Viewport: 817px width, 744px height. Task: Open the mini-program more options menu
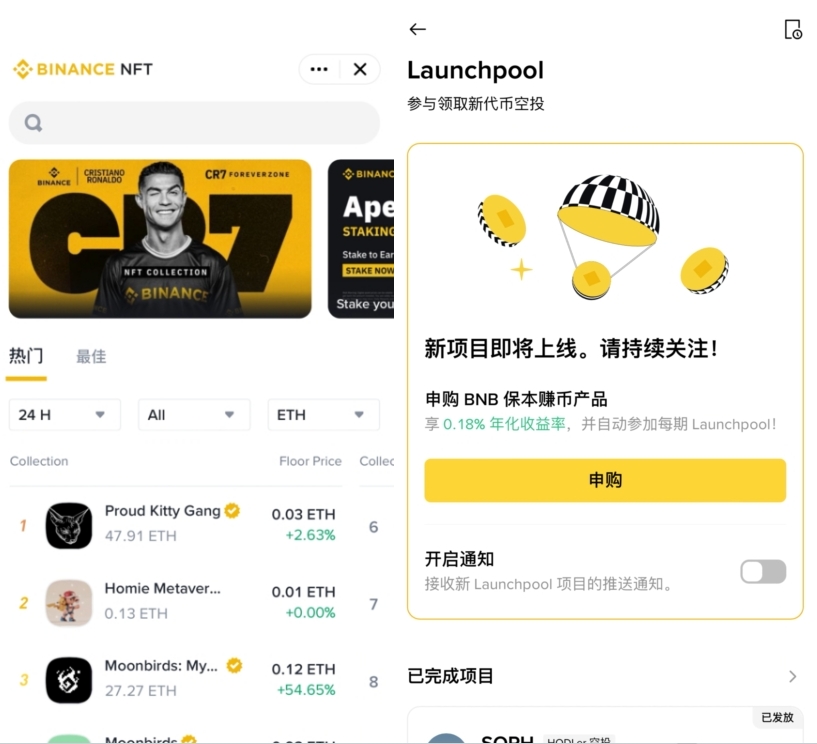(319, 69)
